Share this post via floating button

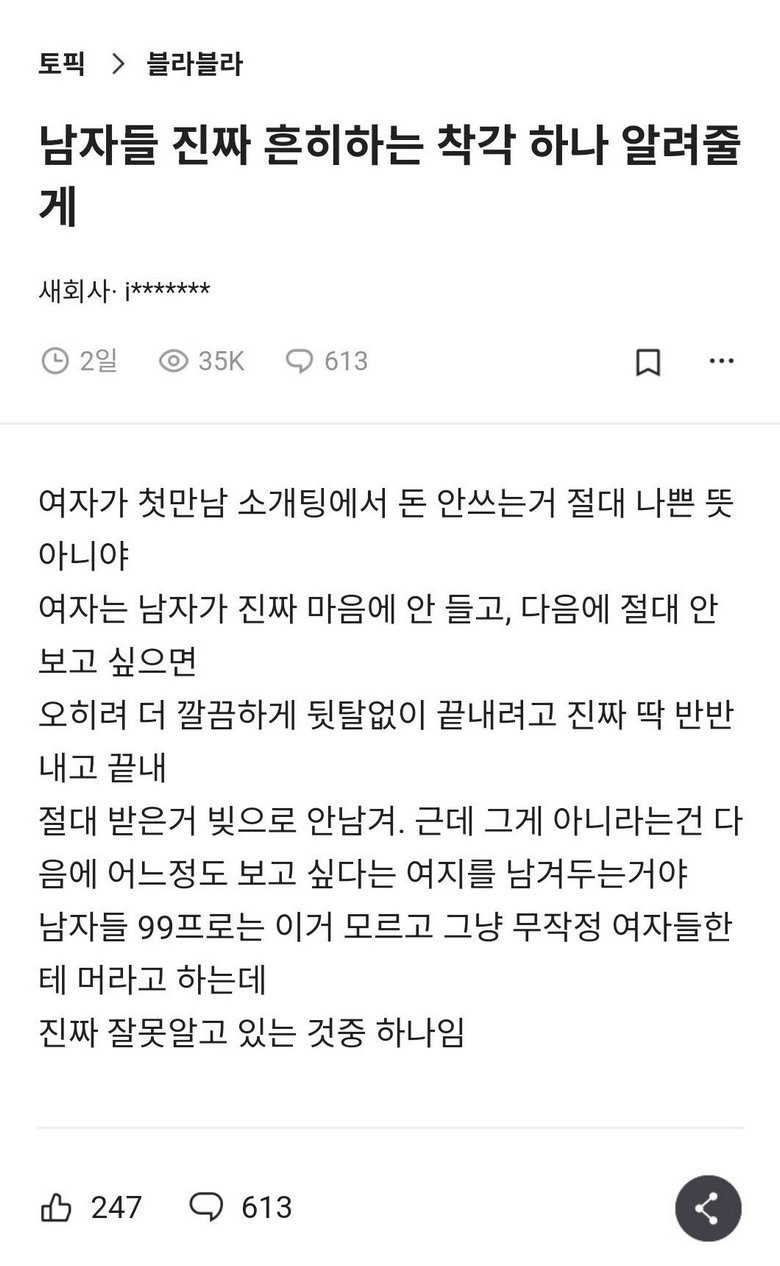pos(708,1208)
